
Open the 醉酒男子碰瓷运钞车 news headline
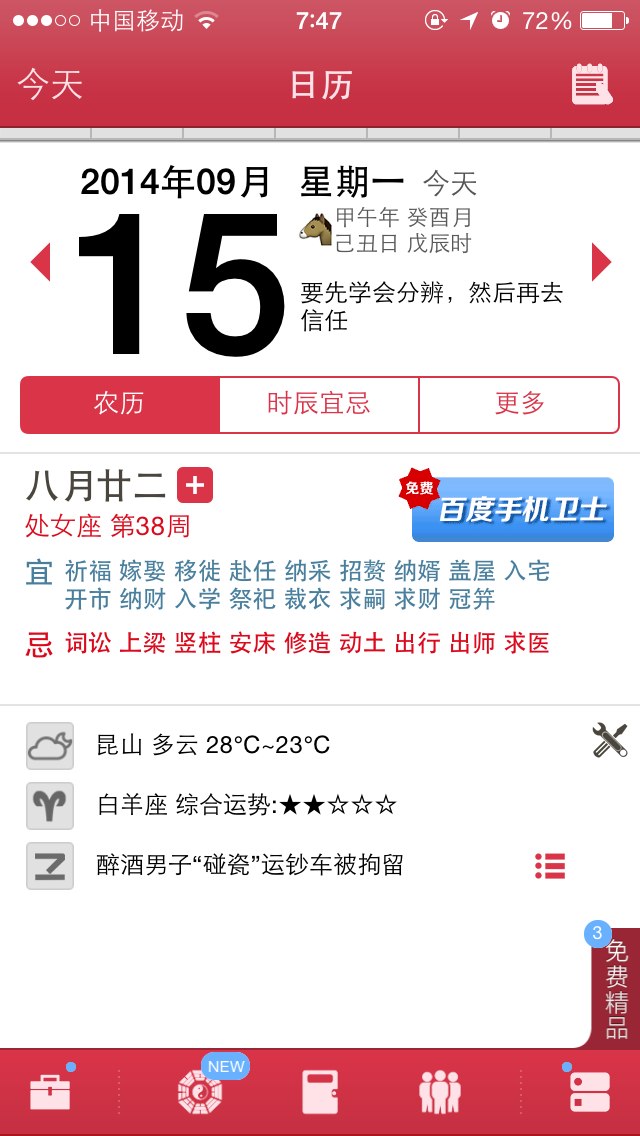[250, 865]
